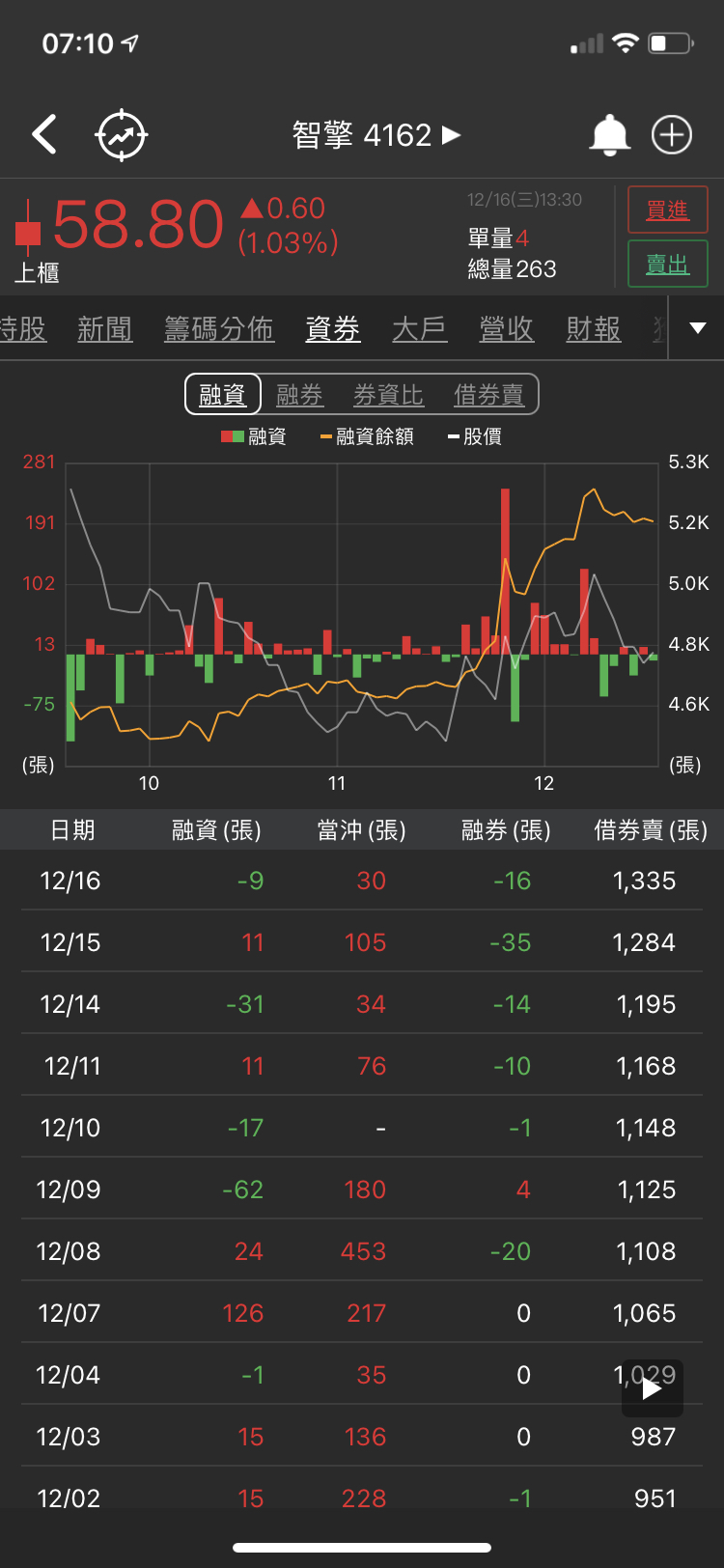
Task: Open the 大戶 tab
Action: click(419, 329)
